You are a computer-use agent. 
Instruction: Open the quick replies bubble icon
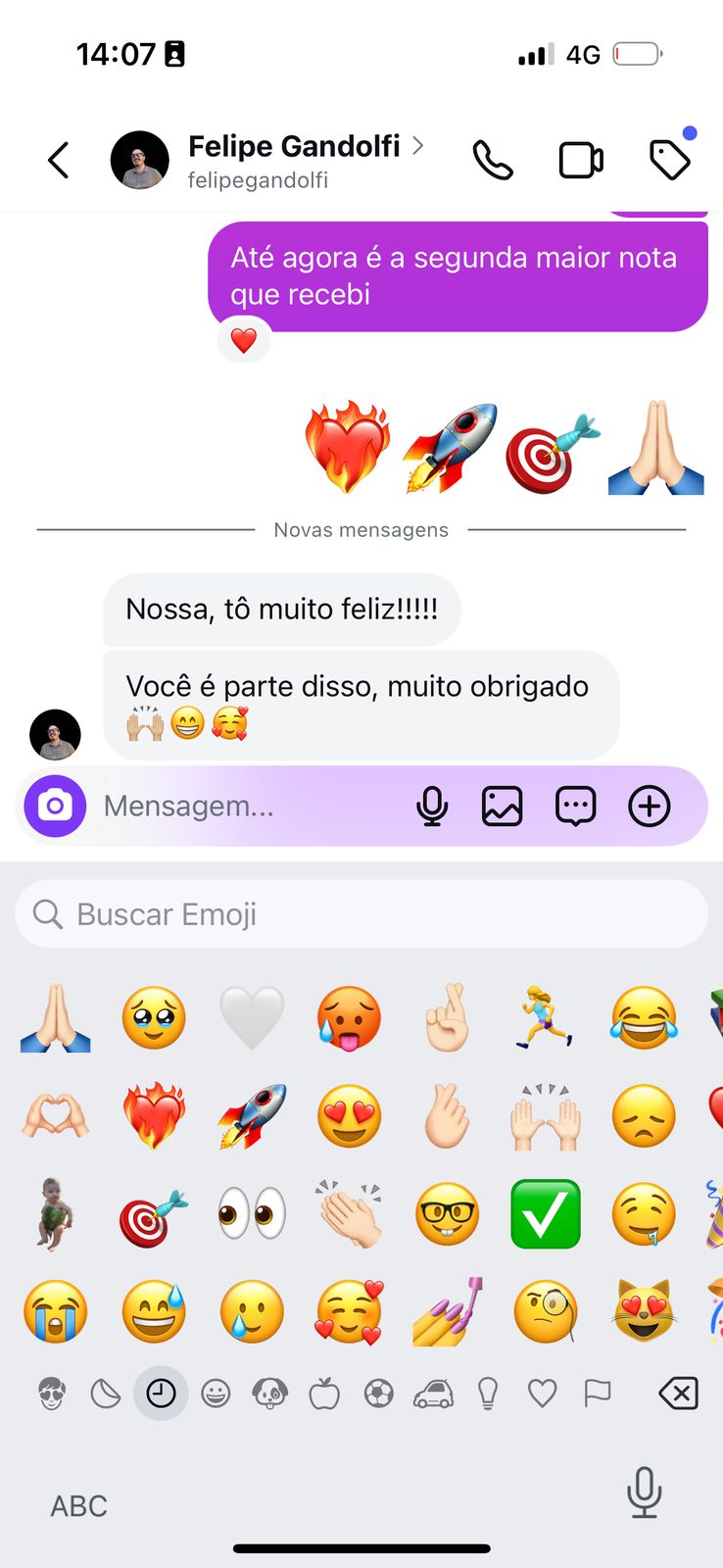(575, 807)
